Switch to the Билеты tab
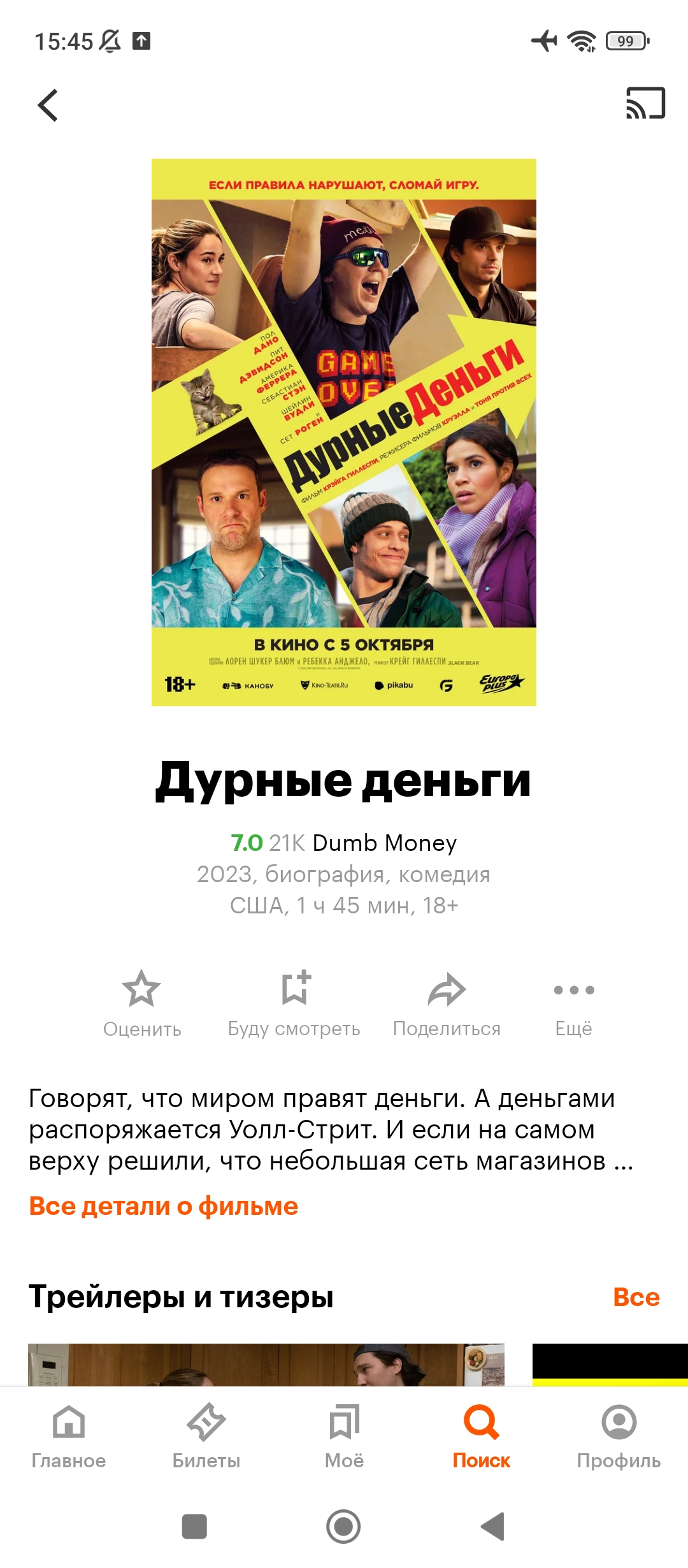Viewport: 688px width, 1568px height. tap(206, 1435)
